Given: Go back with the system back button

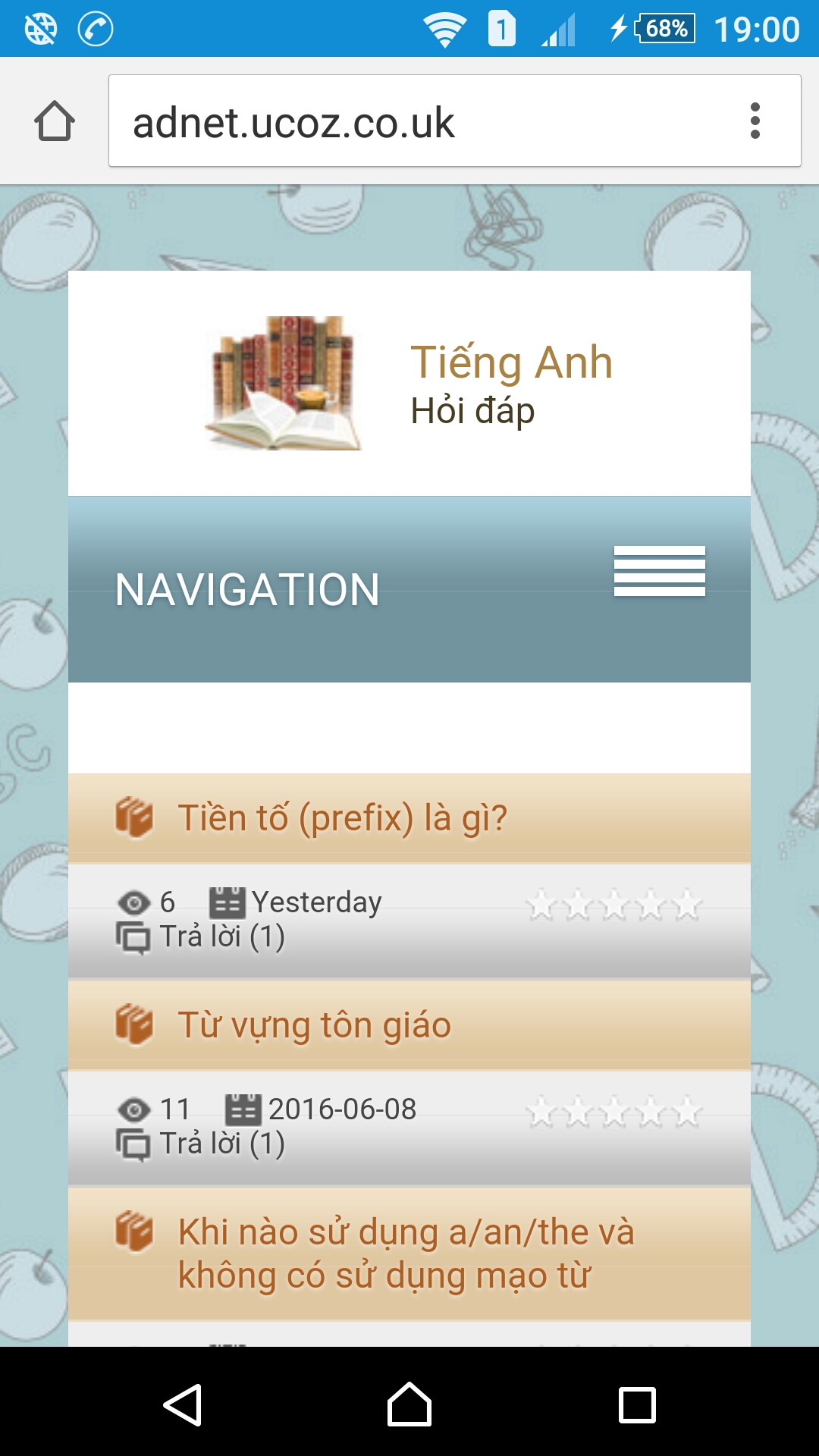Looking at the screenshot, I should [x=182, y=1404].
